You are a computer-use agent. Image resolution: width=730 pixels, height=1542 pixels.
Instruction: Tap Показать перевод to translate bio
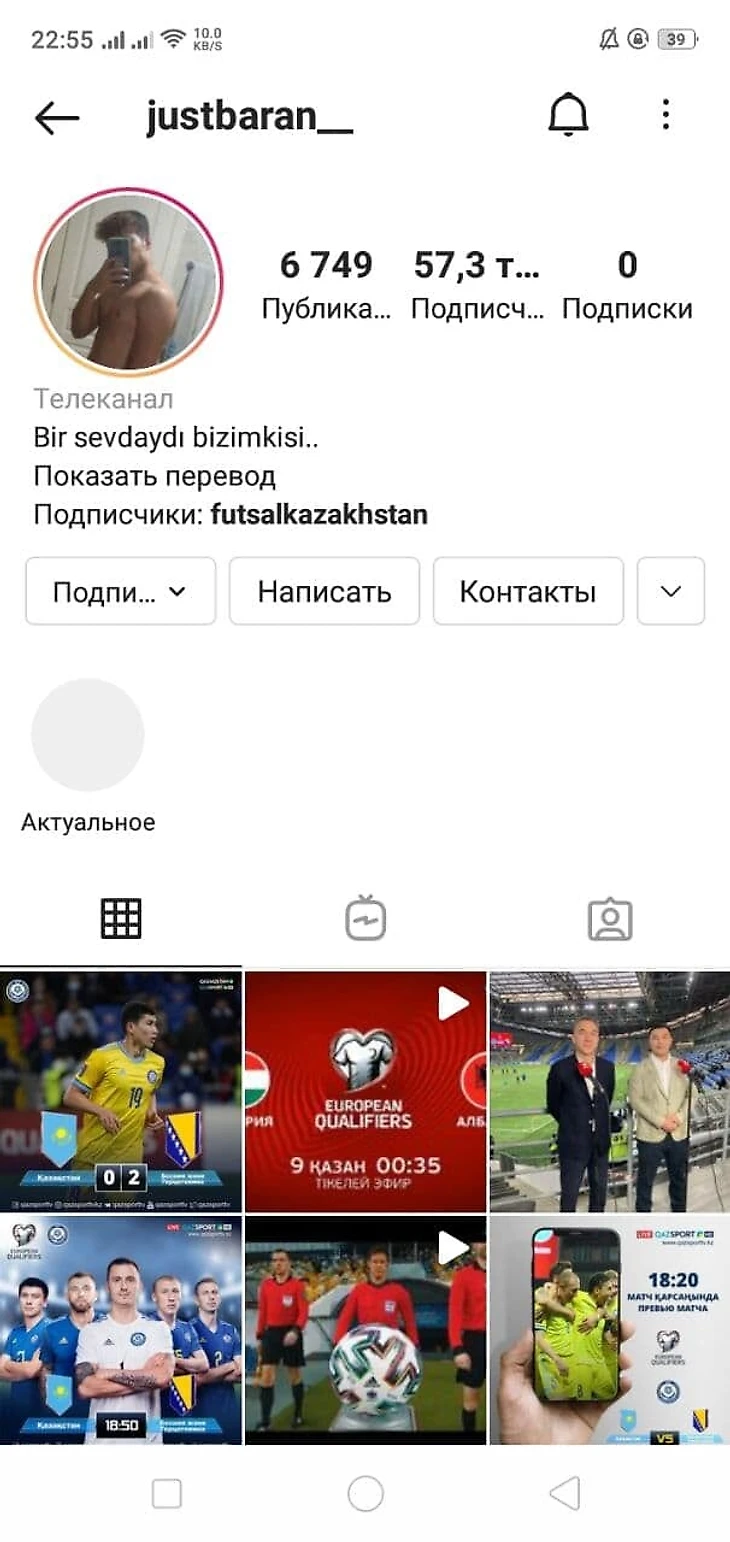click(154, 476)
